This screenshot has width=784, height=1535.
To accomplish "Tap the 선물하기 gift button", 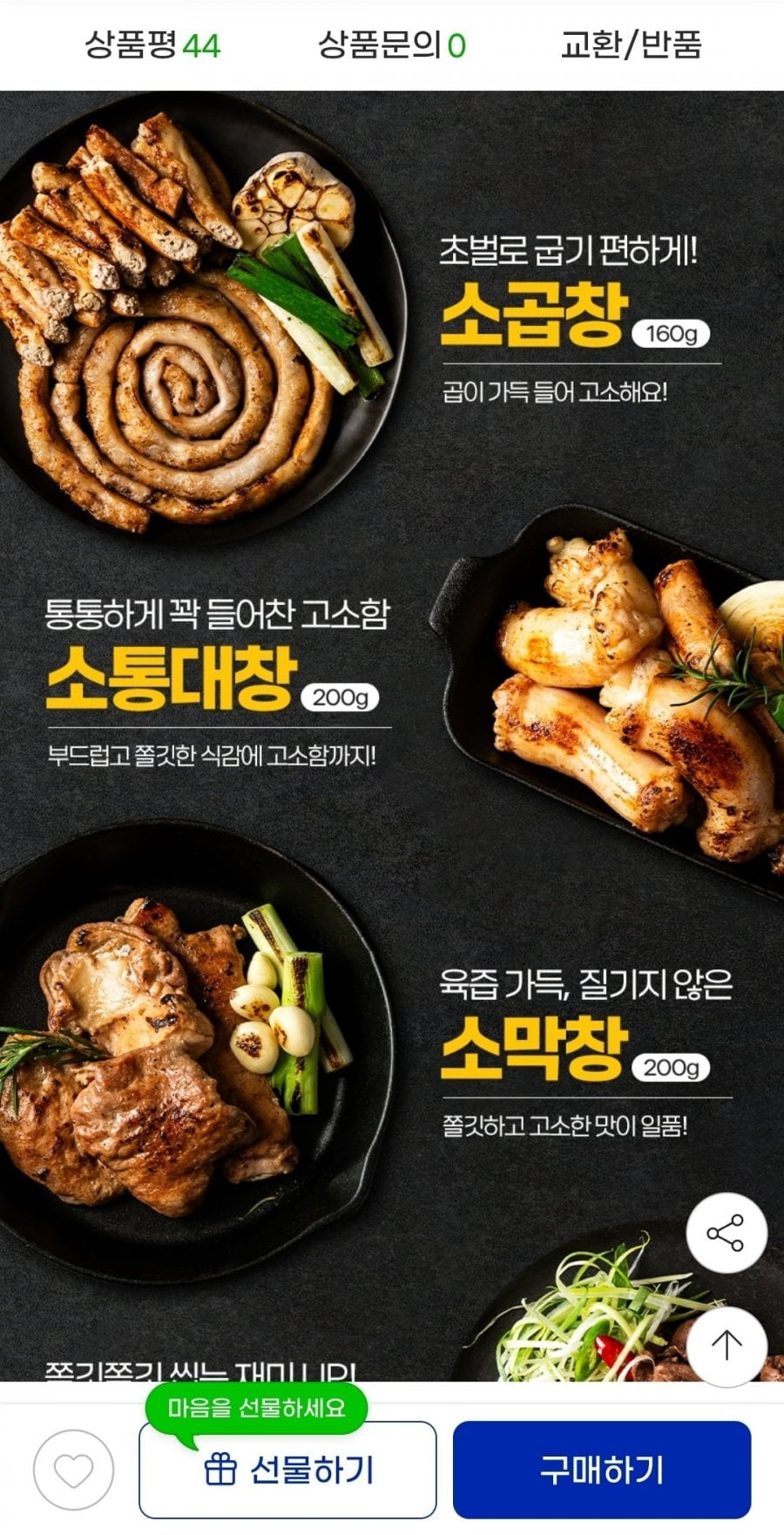I will [287, 1470].
